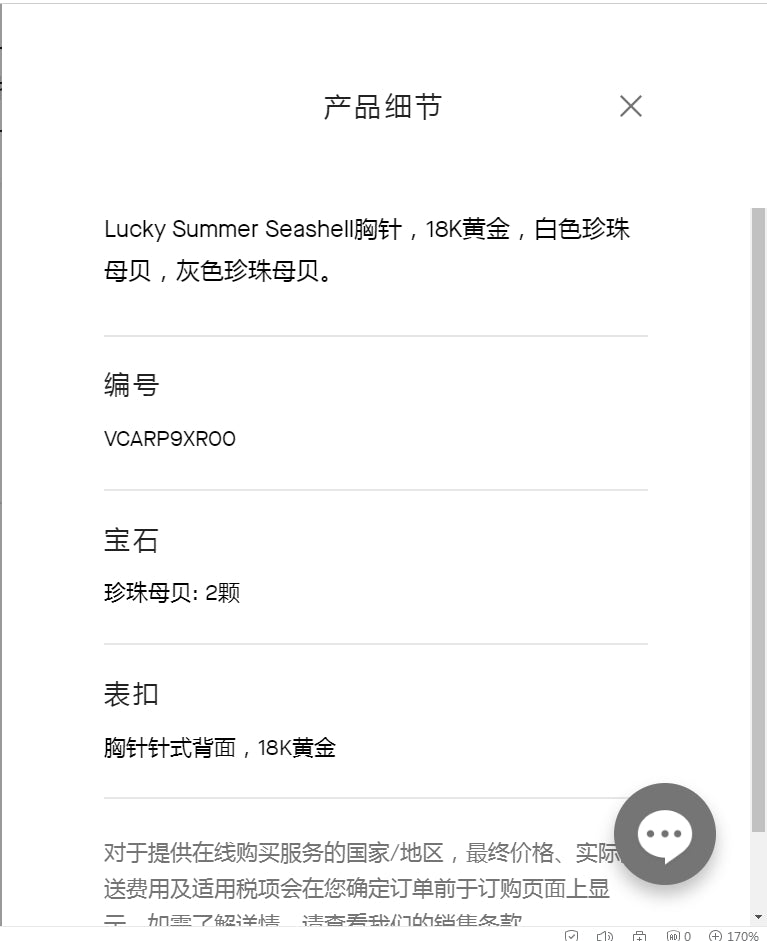Open the chat bubble assistant
This screenshot has width=767, height=941.
click(665, 834)
